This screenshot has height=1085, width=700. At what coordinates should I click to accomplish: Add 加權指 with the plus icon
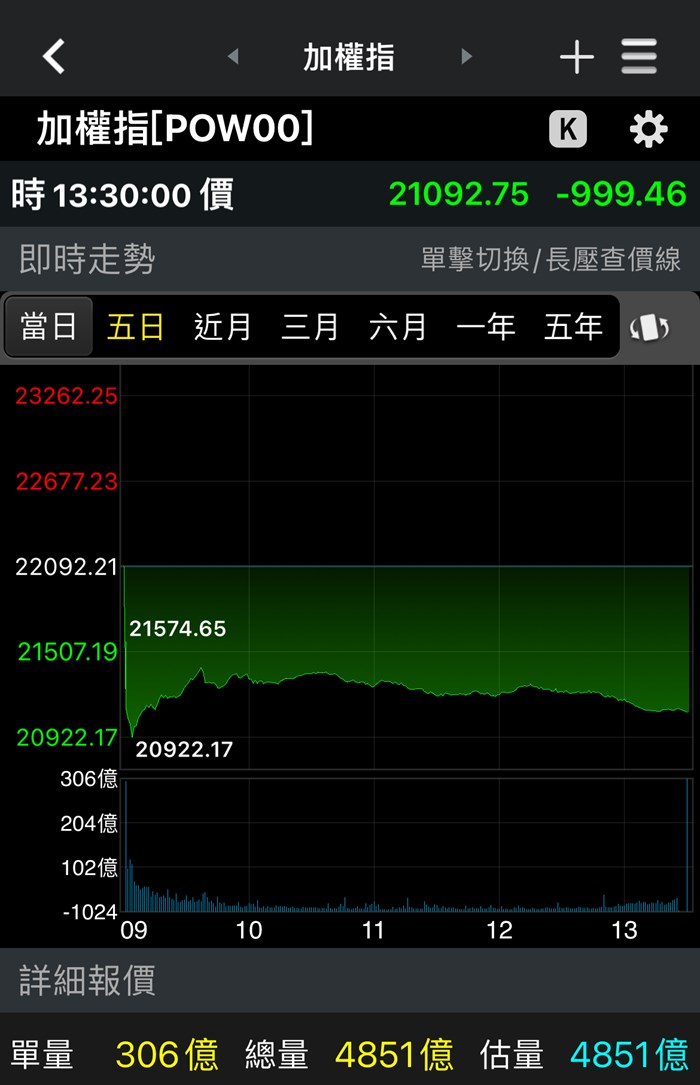tap(577, 57)
